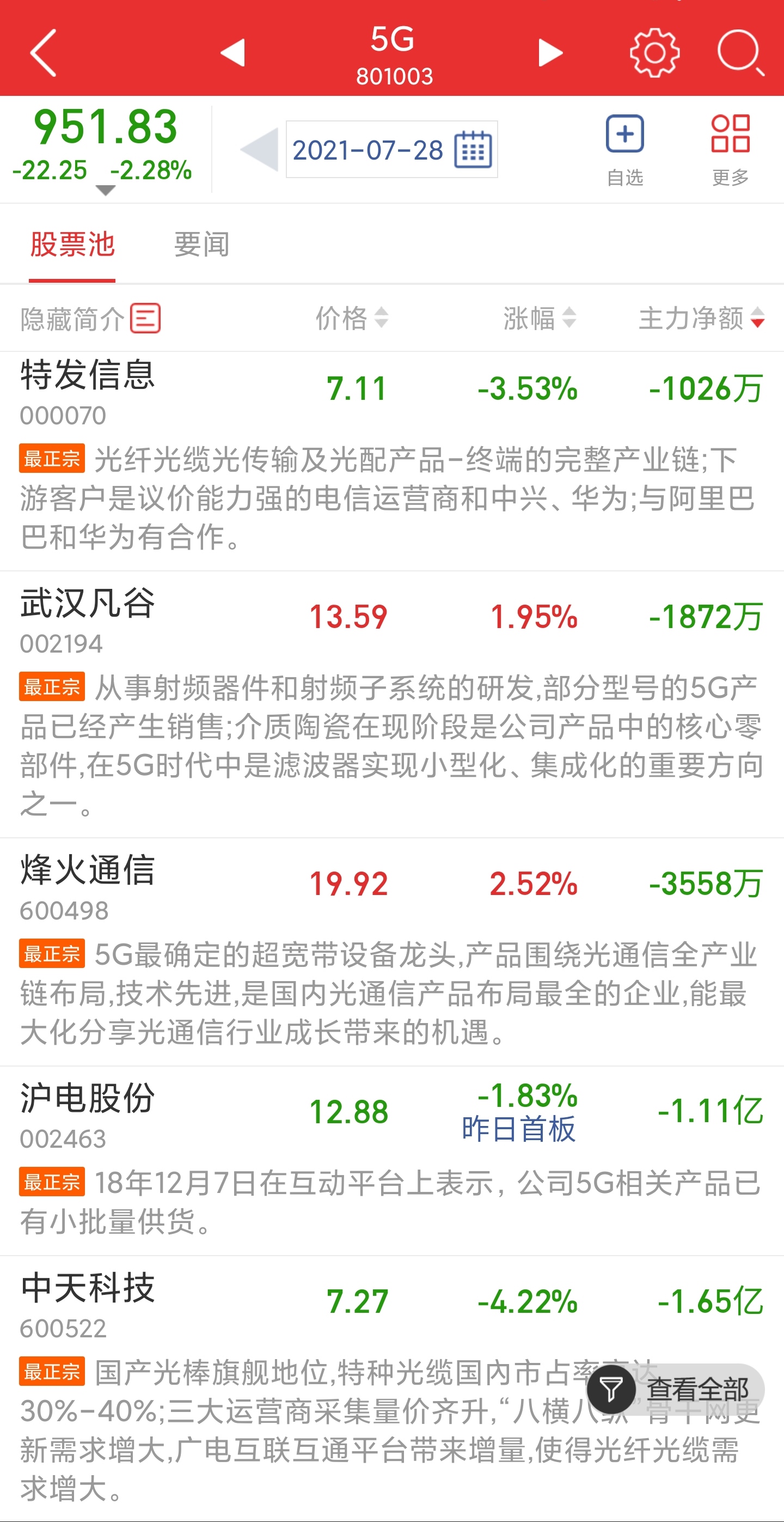Expand the index details under 951.83
Image resolution: width=784 pixels, height=1522 pixels.
pos(105,190)
